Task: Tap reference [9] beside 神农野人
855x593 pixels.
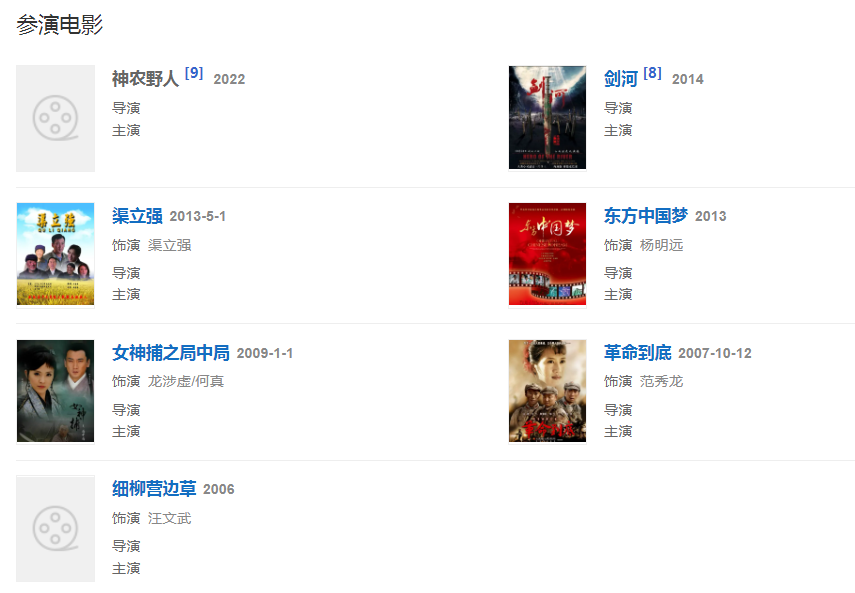Action: [194, 73]
